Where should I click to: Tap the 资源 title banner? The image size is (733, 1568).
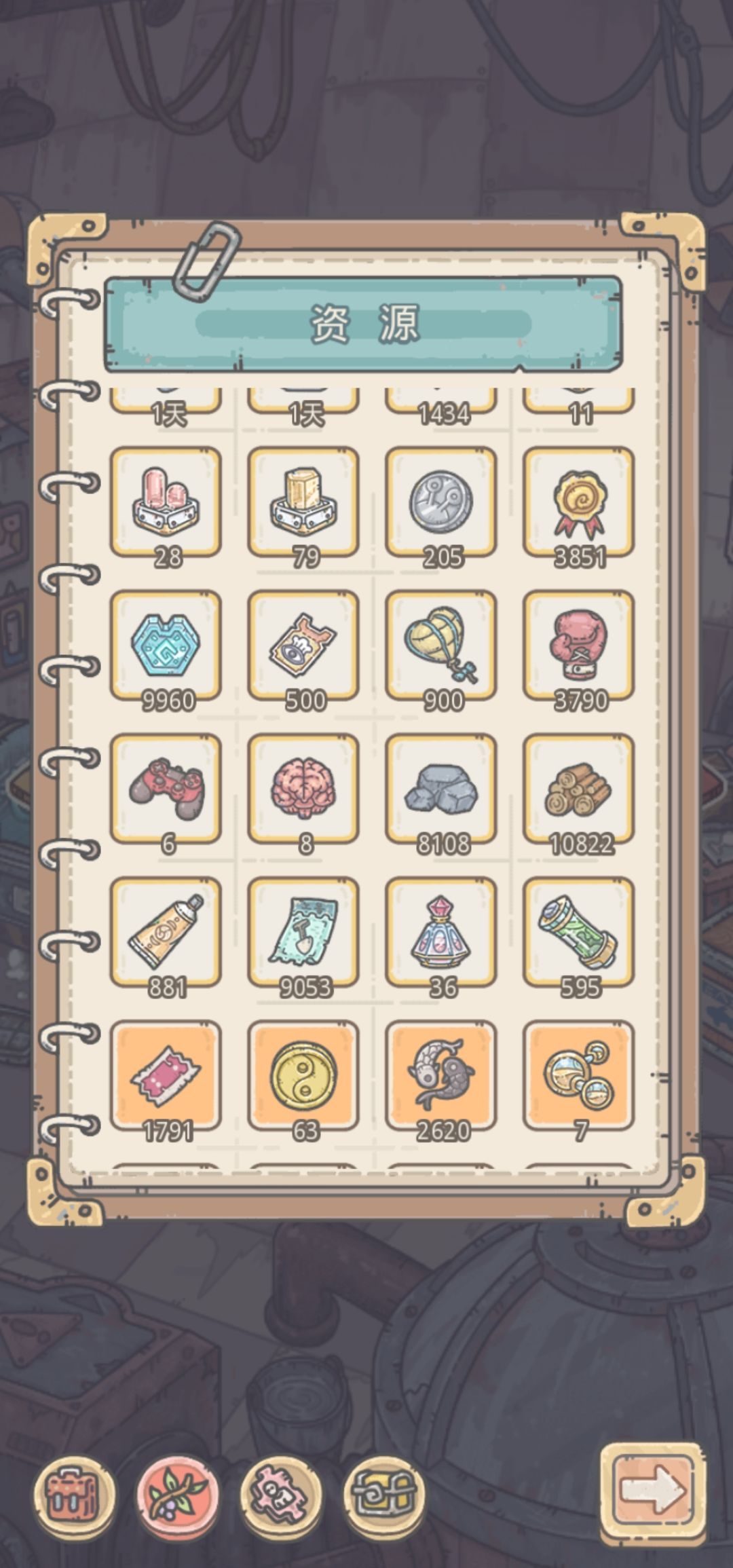[x=364, y=324]
